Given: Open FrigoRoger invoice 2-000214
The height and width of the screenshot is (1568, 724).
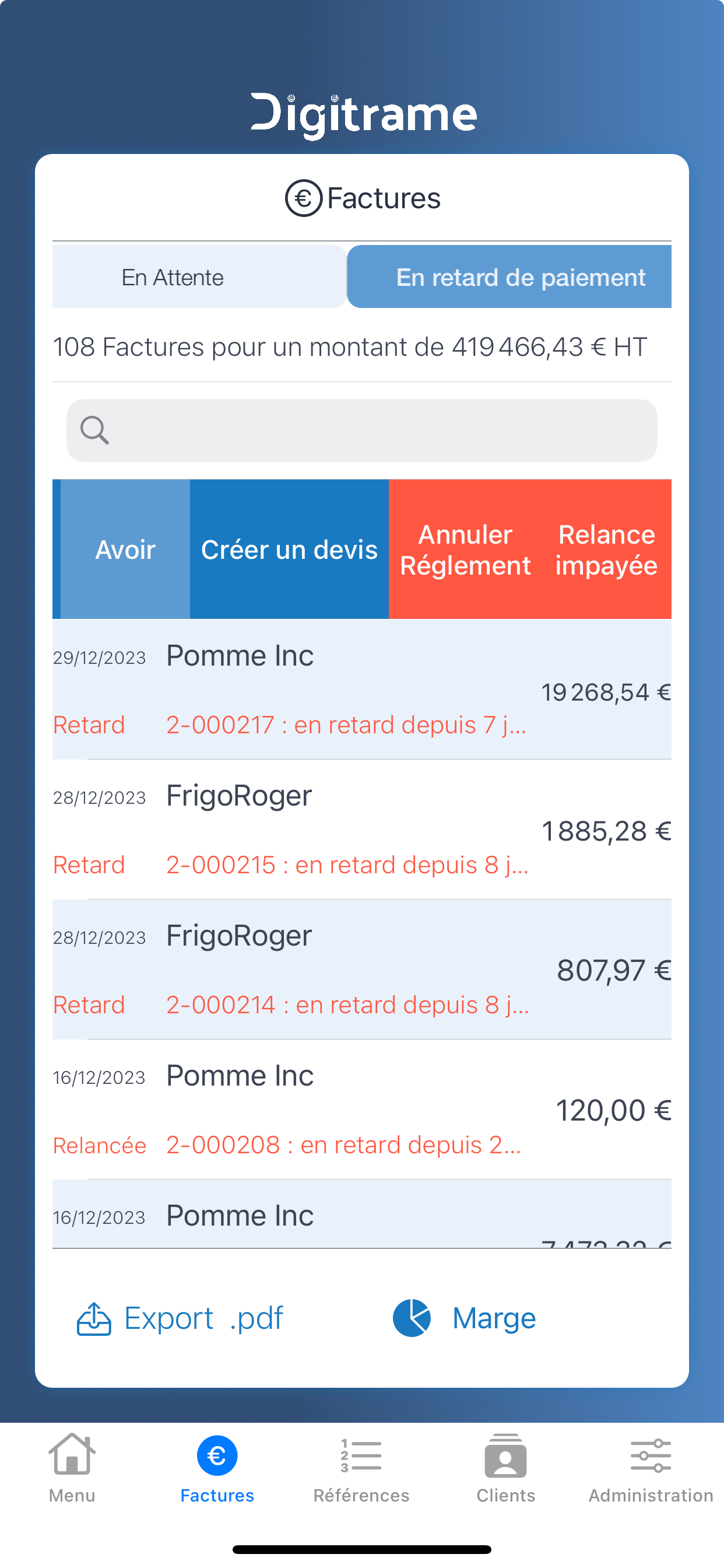Looking at the screenshot, I should coord(362,970).
